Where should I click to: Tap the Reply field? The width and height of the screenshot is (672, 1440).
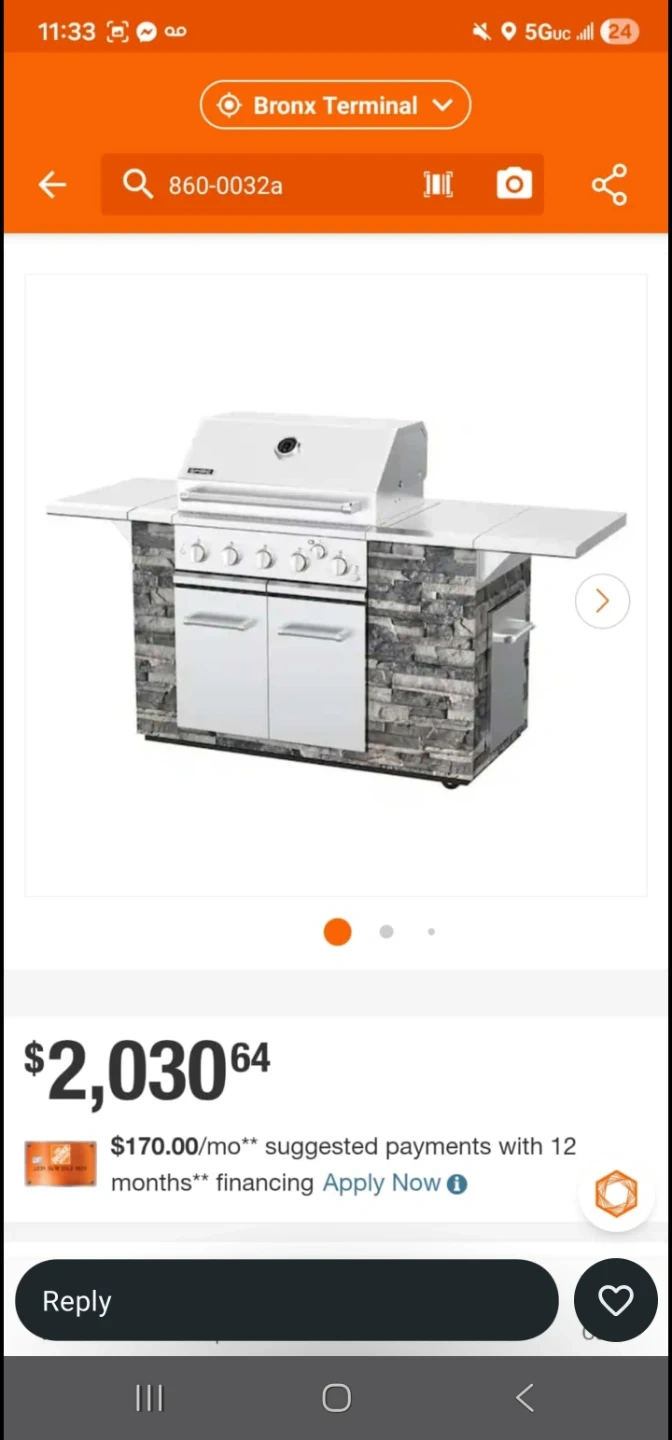click(x=286, y=1301)
